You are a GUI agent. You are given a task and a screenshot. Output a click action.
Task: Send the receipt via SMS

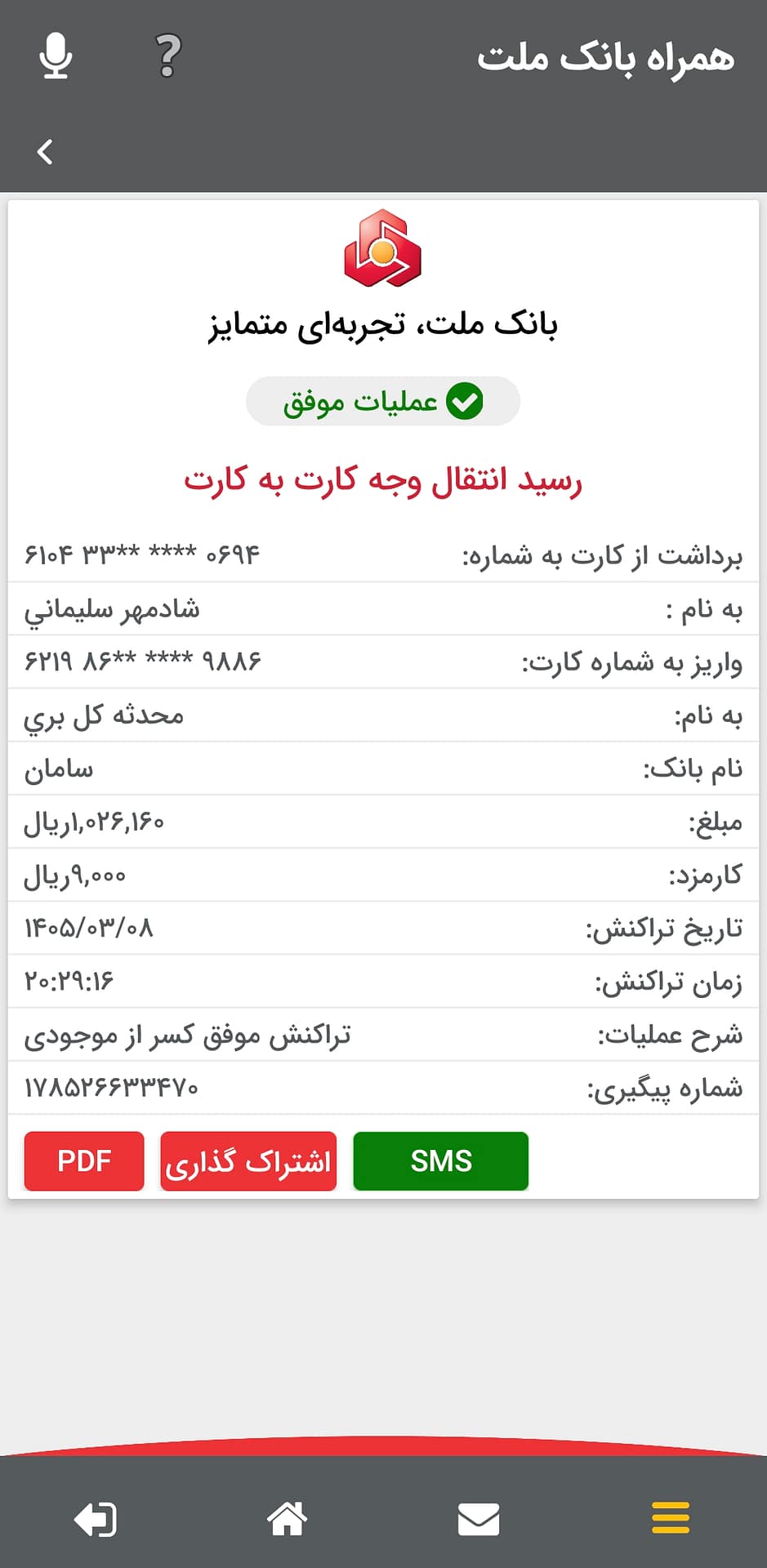(441, 1160)
